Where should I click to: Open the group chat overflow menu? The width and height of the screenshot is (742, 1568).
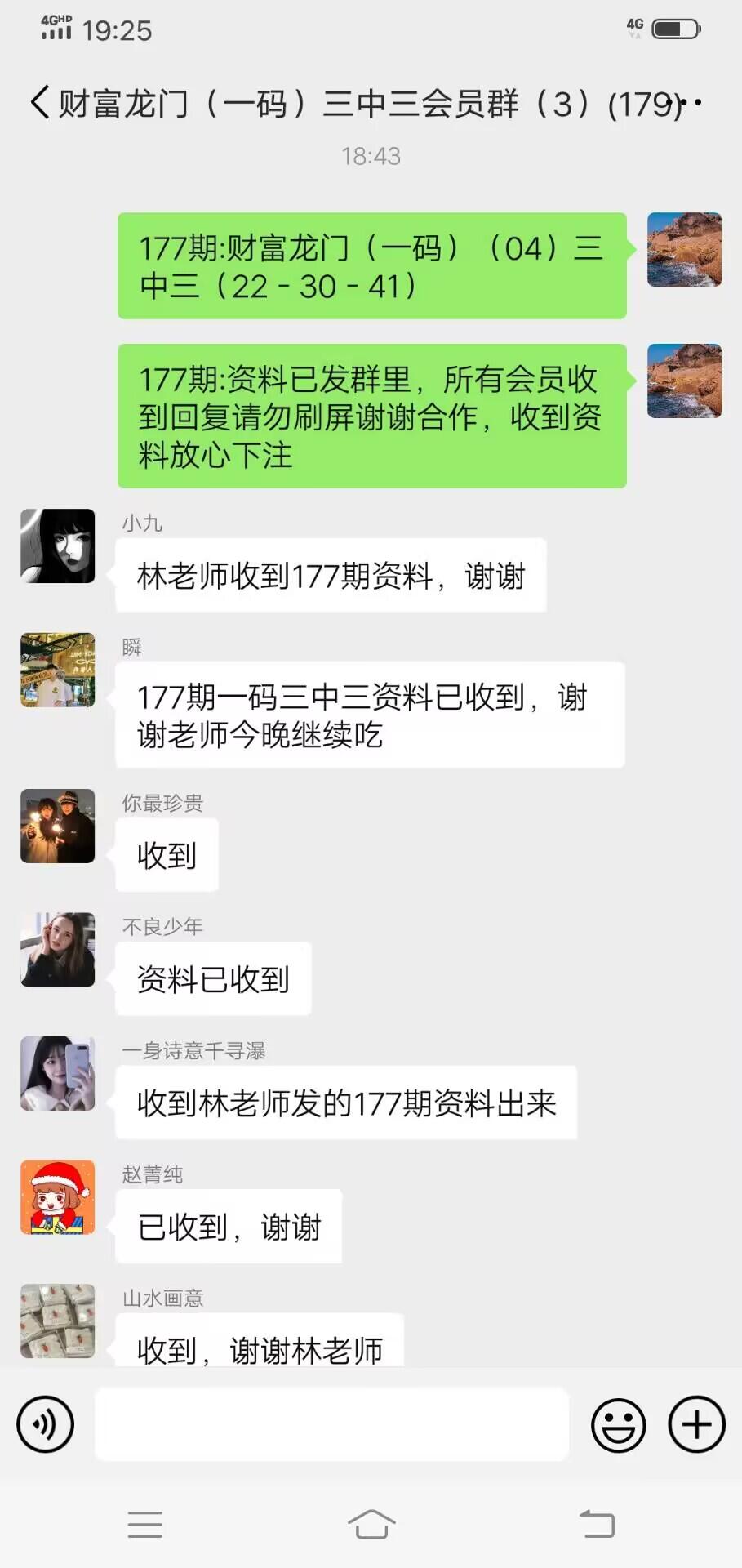(x=686, y=104)
